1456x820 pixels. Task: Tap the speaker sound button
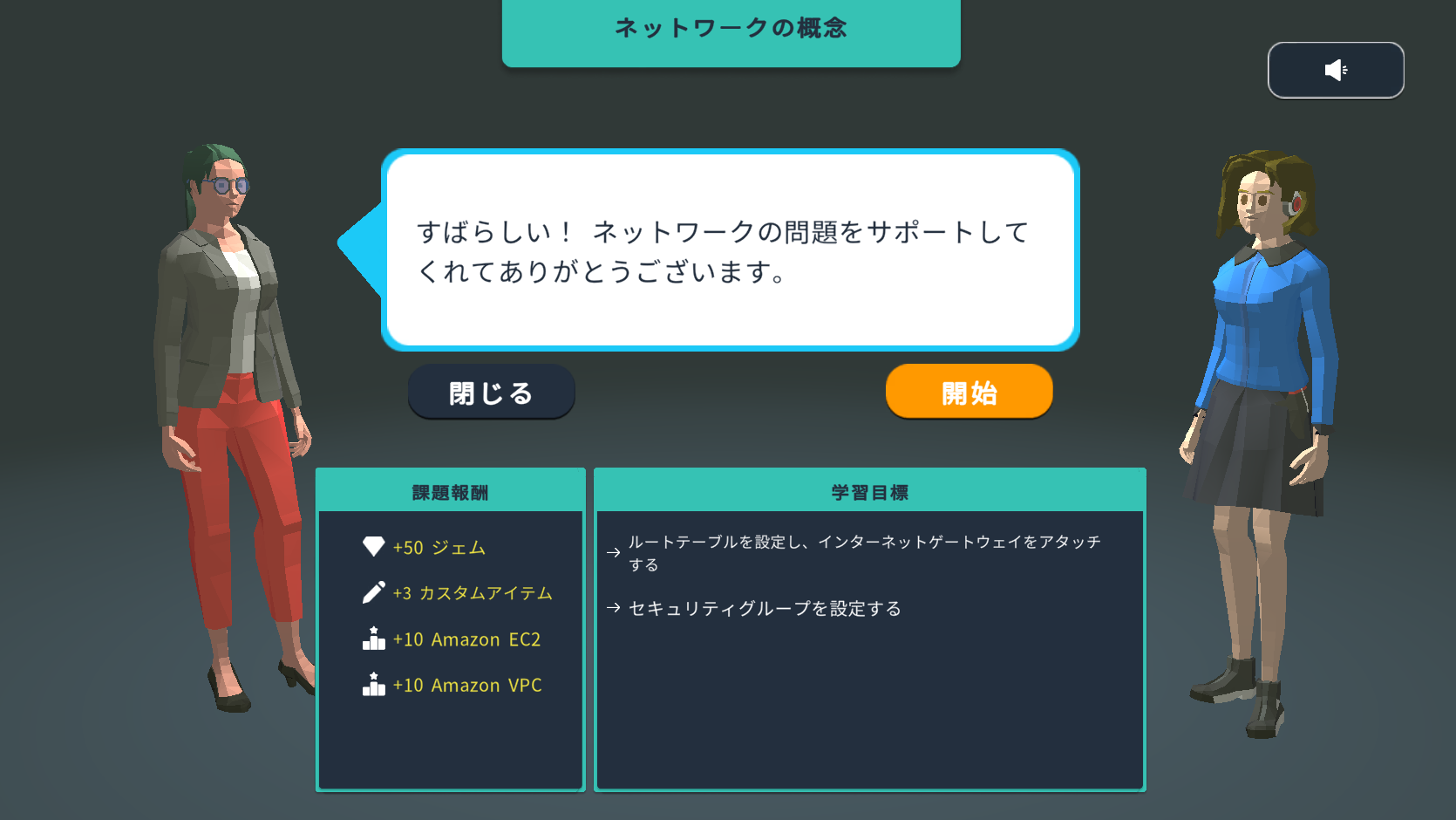tap(1335, 70)
